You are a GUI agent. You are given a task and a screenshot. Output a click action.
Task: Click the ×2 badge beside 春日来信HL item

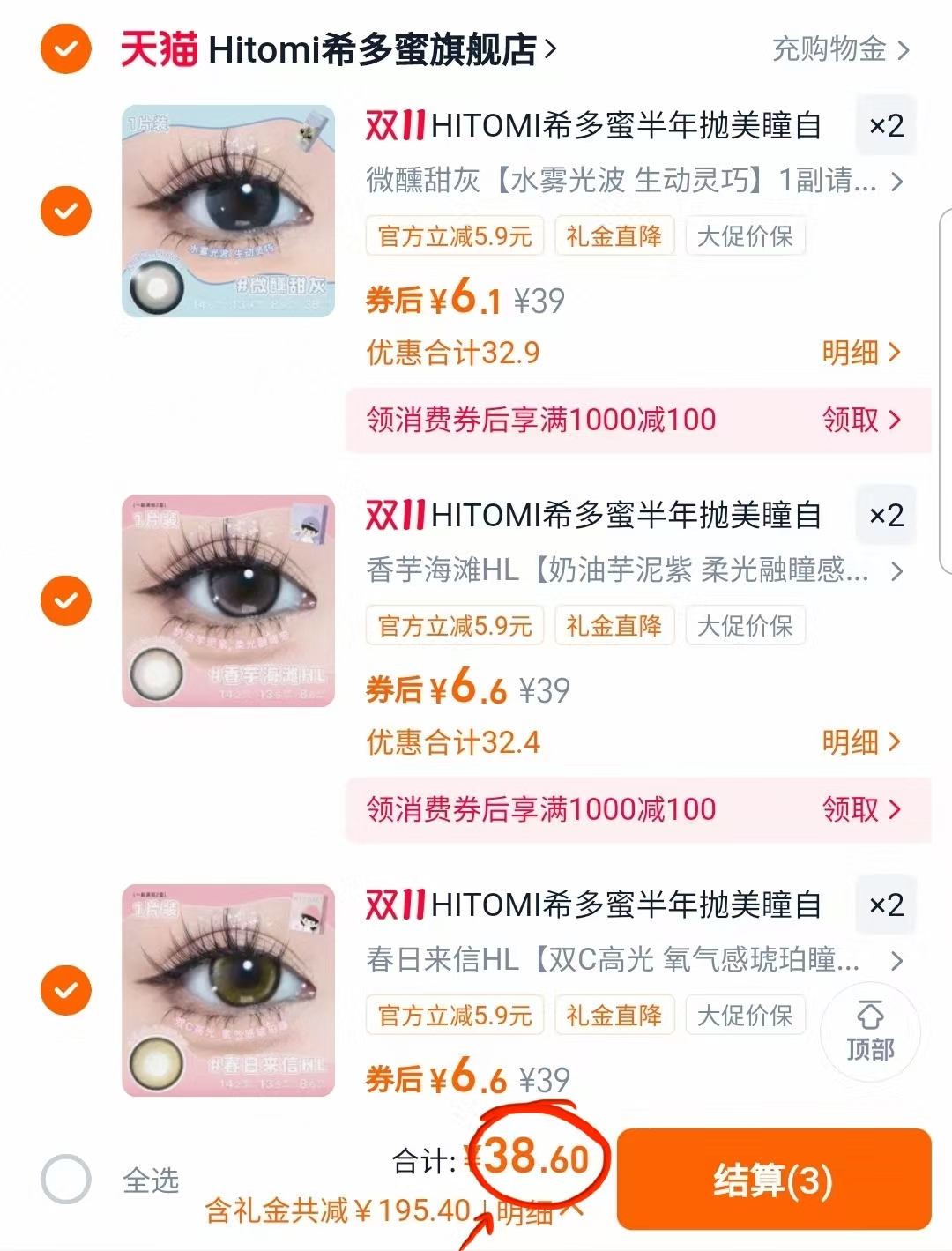click(x=886, y=905)
